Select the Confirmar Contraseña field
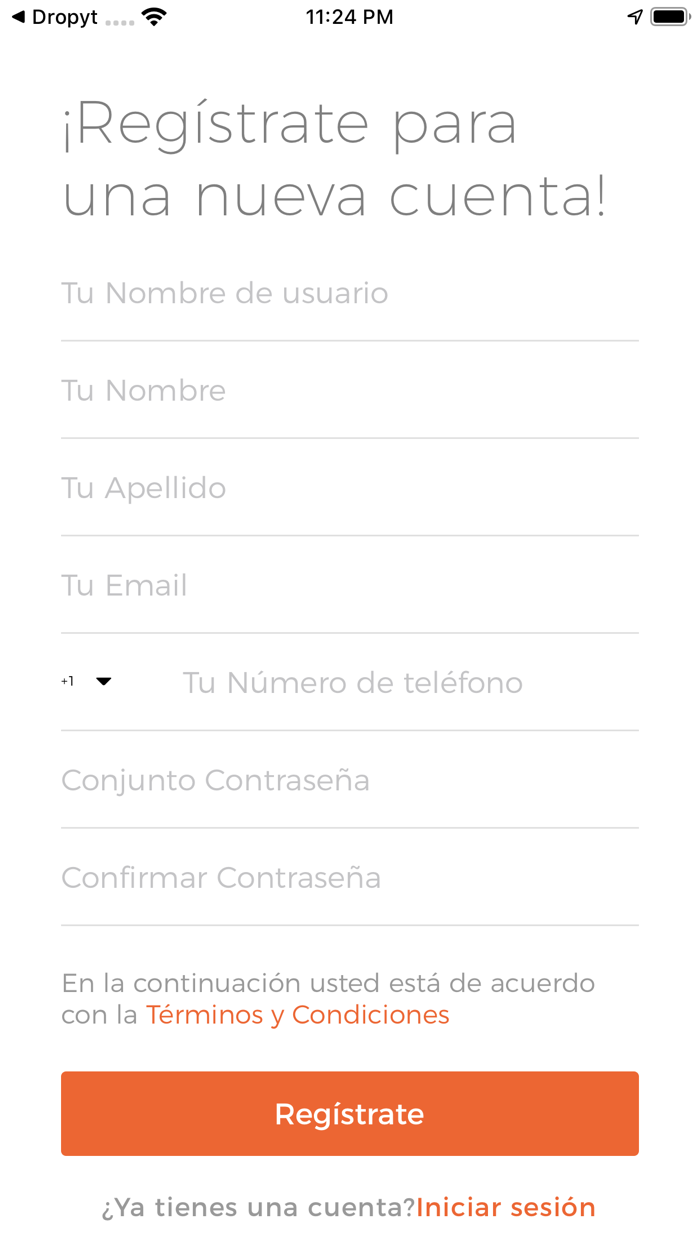The image size is (700, 1244). tap(349, 878)
